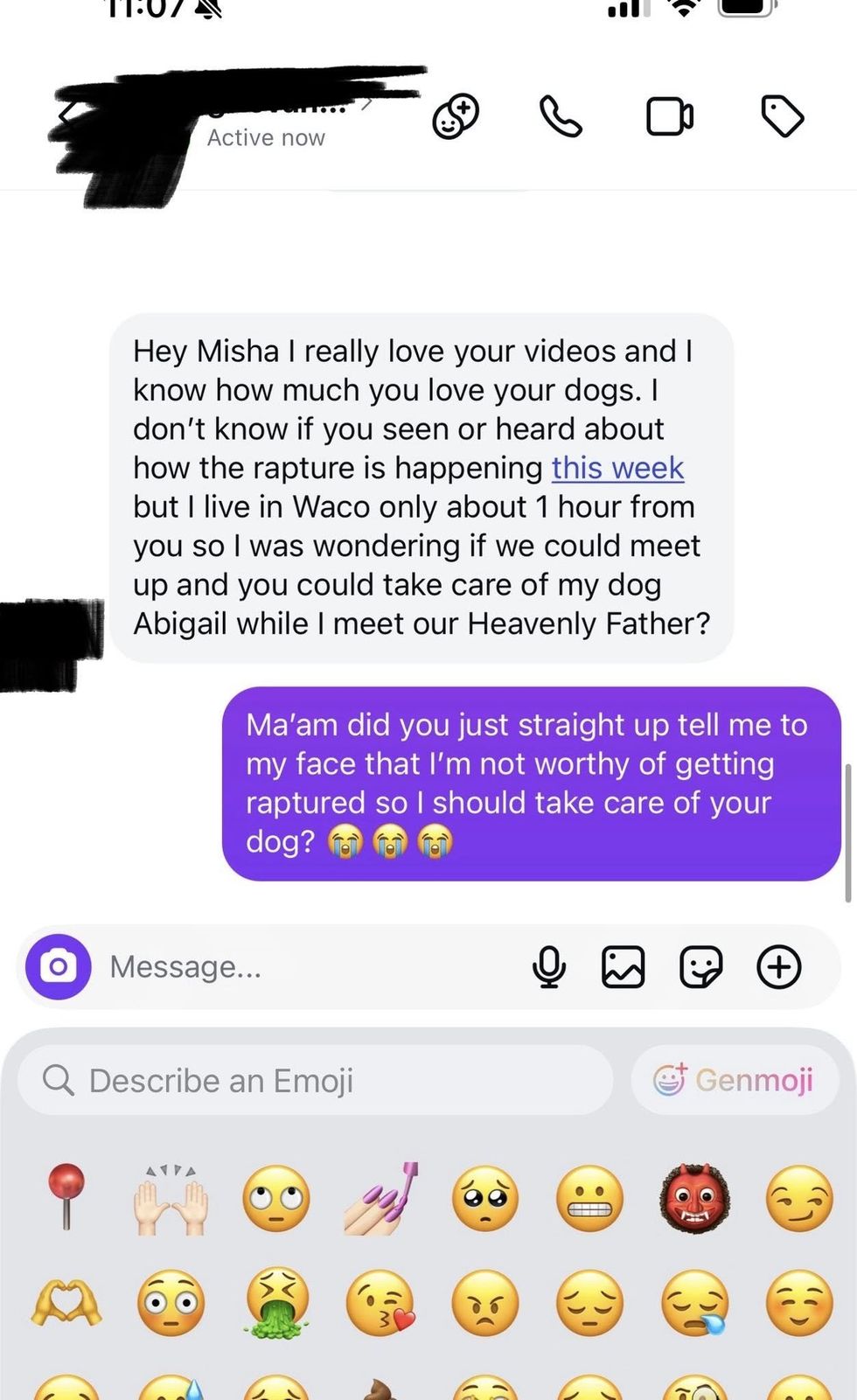857x1400 pixels.
Task: Open the label tag icon
Action: tap(782, 117)
